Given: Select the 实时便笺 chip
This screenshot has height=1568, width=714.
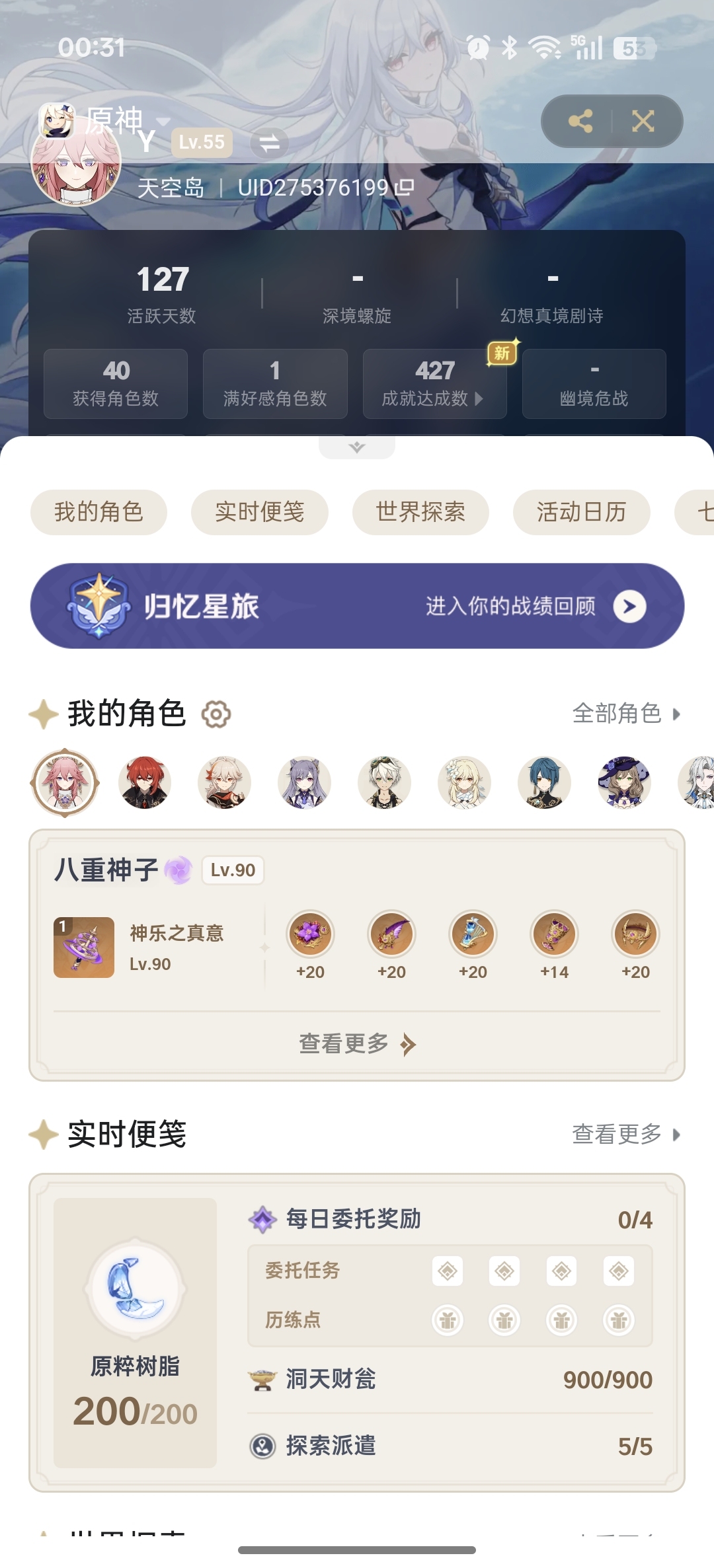Looking at the screenshot, I should [260, 512].
